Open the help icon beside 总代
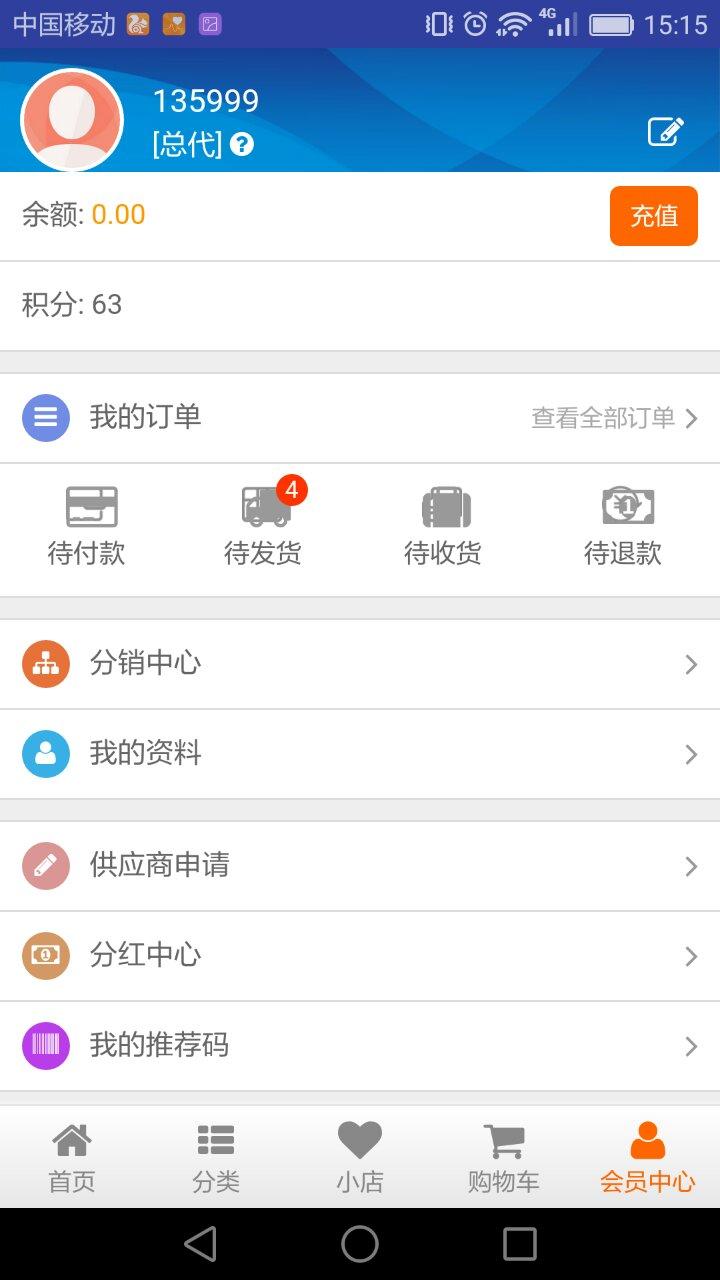The height and width of the screenshot is (1280, 720). pyautogui.click(x=242, y=144)
